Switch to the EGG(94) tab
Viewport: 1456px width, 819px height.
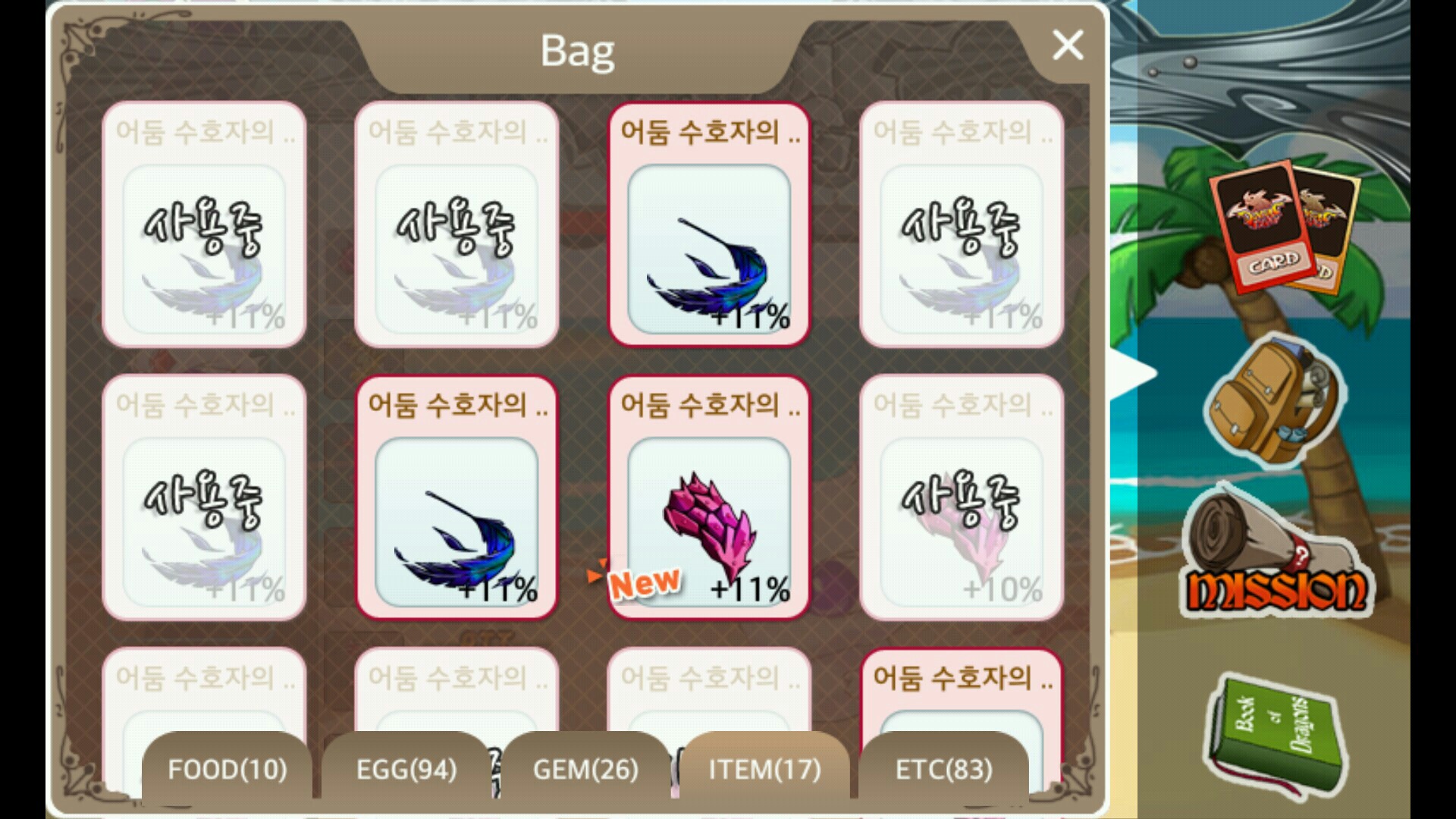(x=406, y=769)
